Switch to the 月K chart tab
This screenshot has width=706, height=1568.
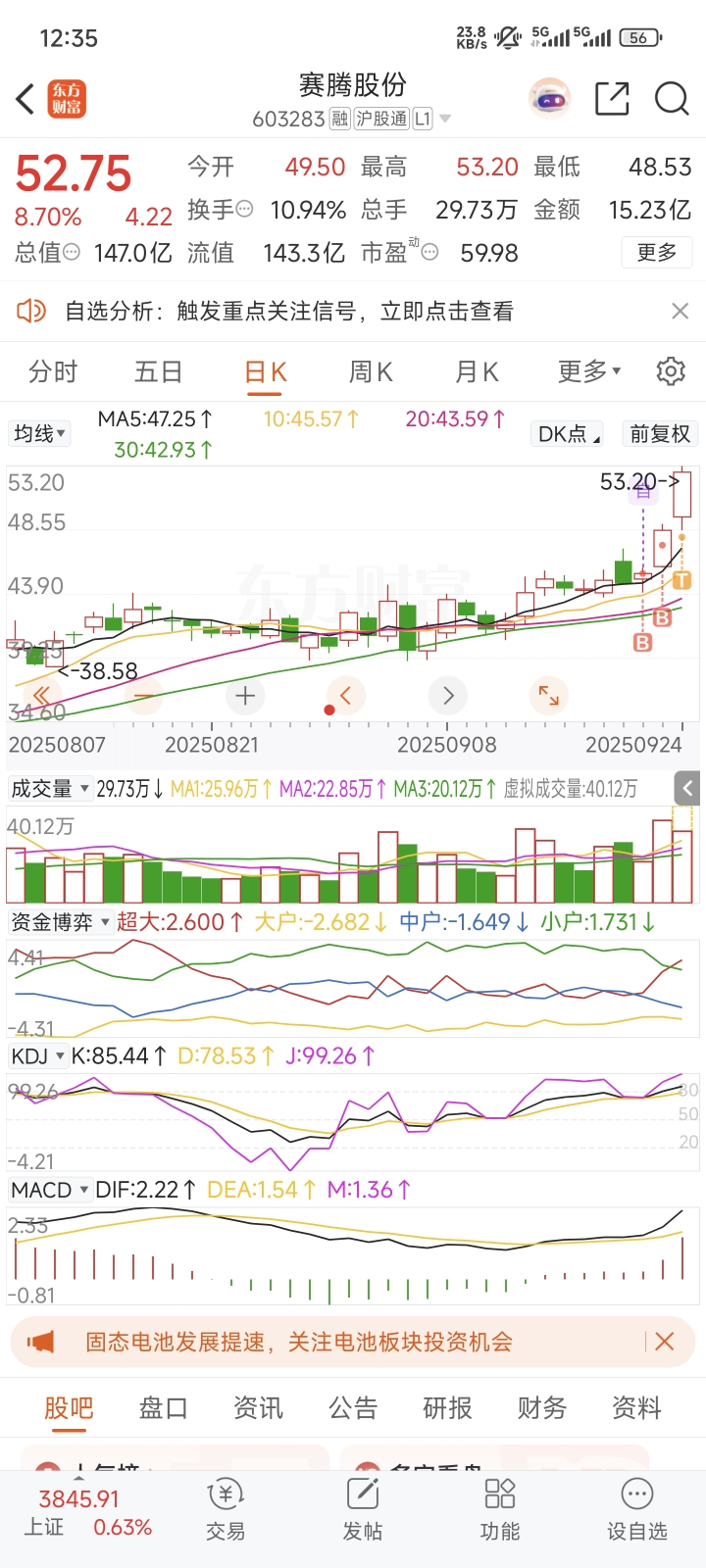point(477,372)
